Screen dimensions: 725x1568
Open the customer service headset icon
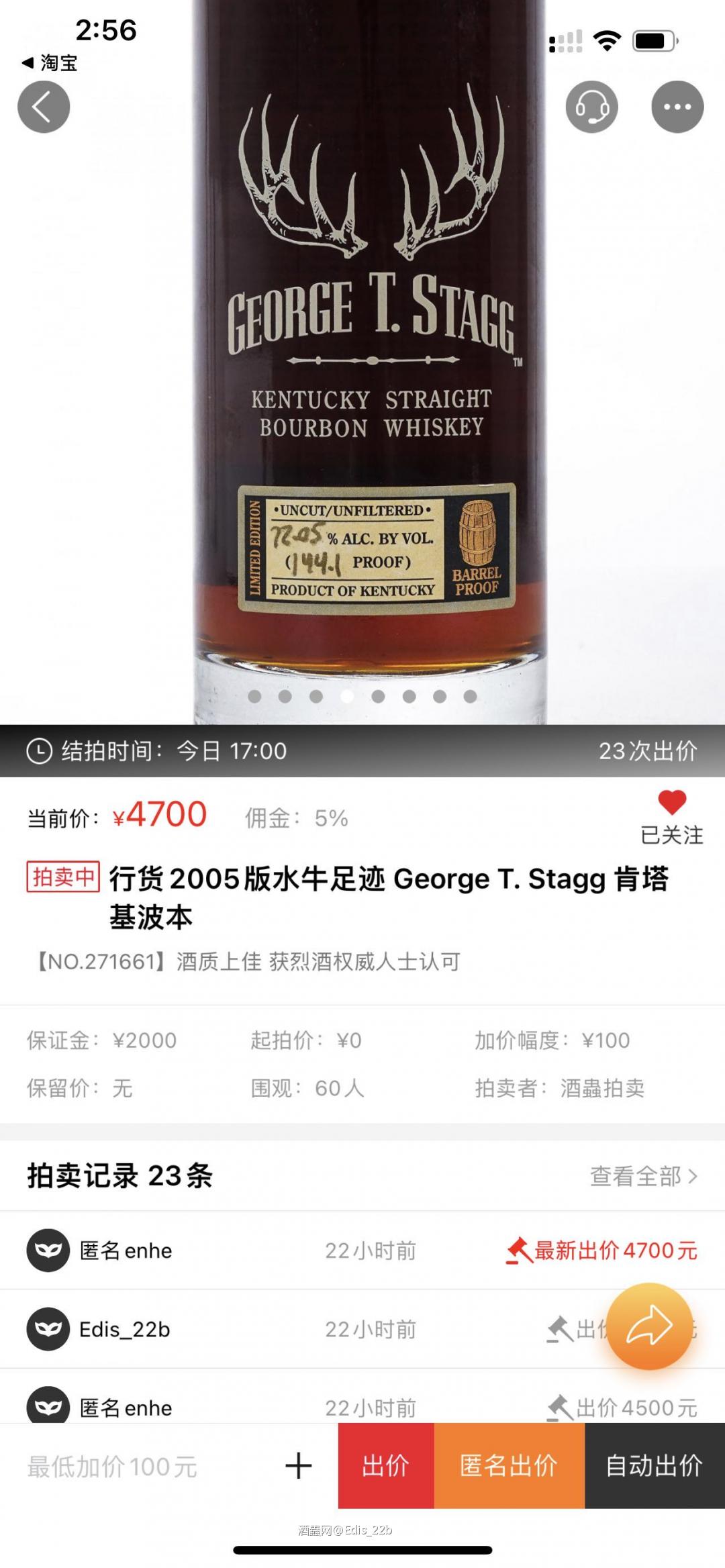[x=590, y=106]
